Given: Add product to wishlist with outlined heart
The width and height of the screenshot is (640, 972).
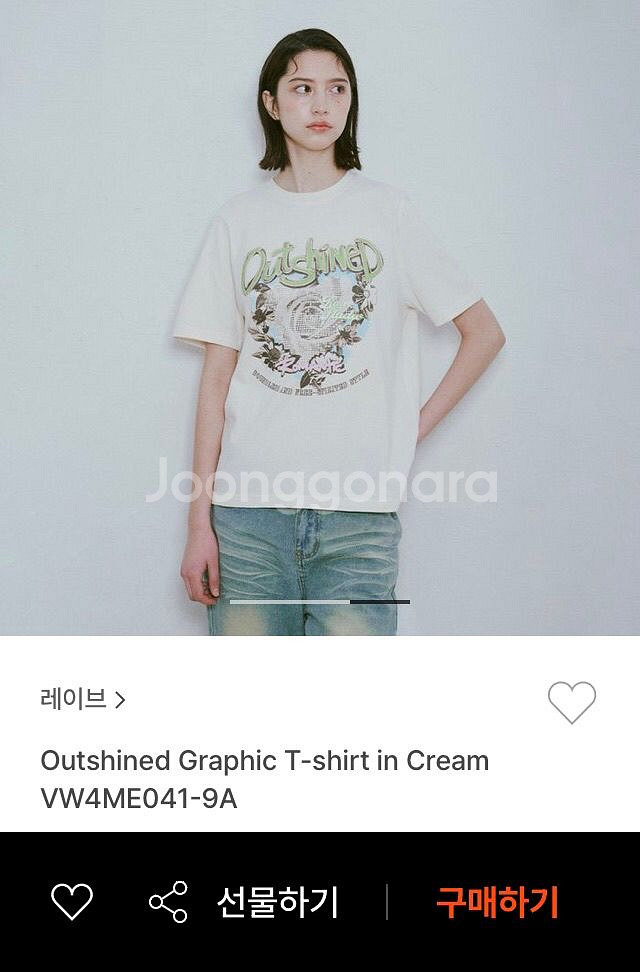Looking at the screenshot, I should click(x=571, y=702).
